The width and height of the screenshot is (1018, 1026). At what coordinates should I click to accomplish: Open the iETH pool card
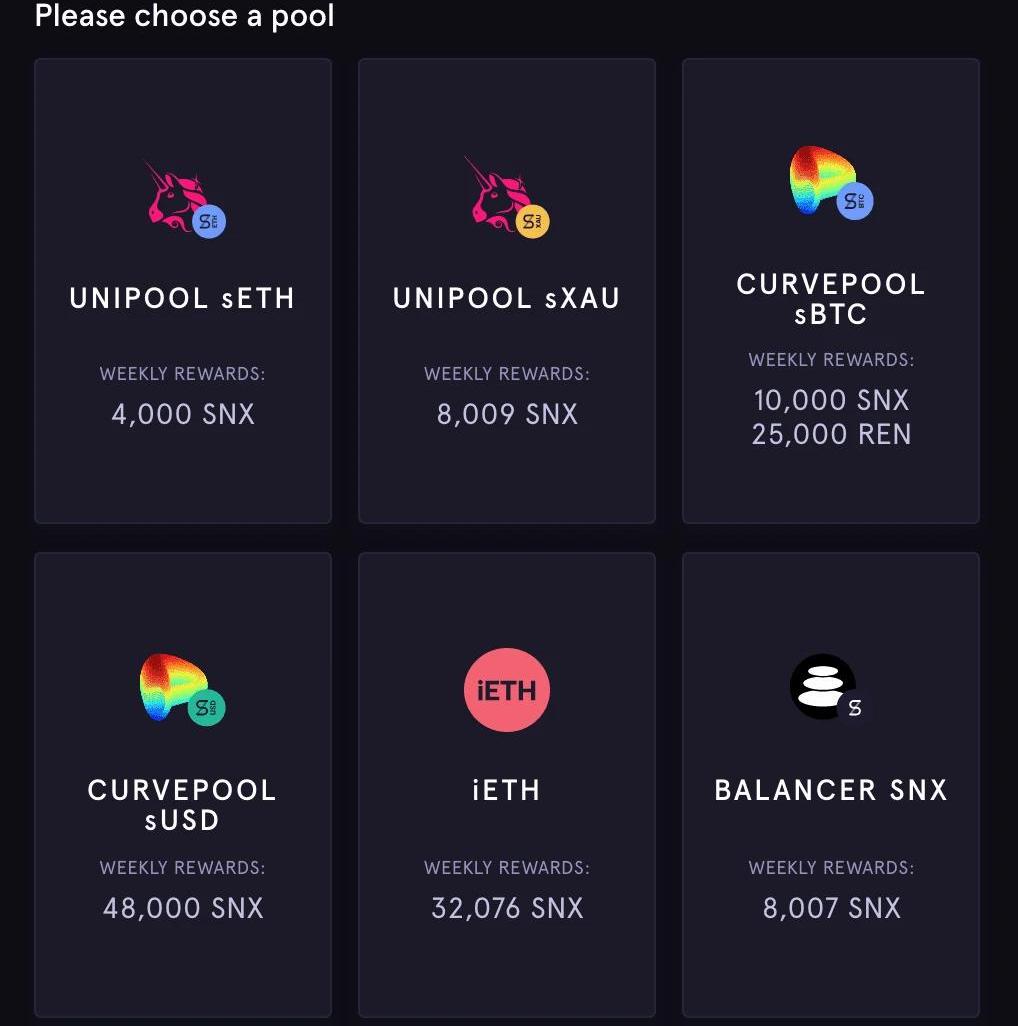[507, 785]
